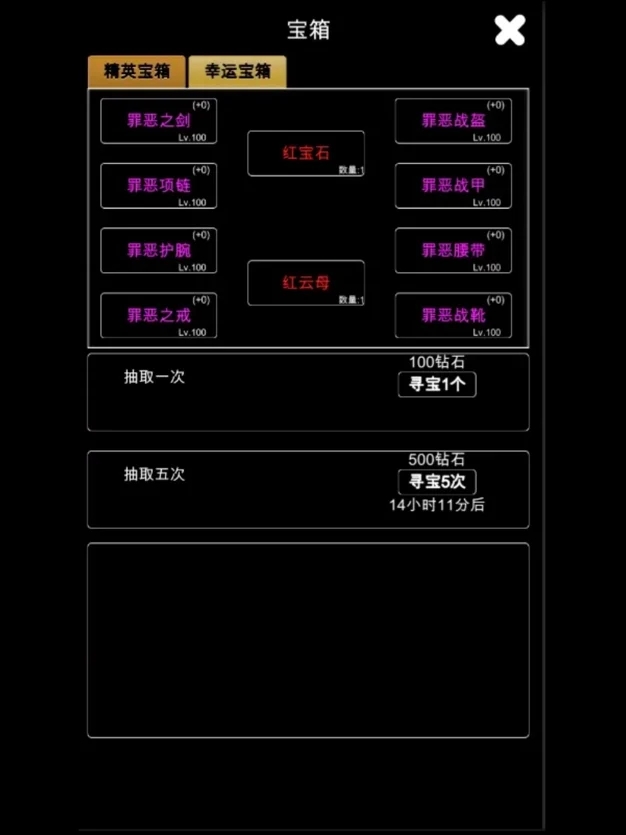Open the 红宝石 reward

[306, 154]
